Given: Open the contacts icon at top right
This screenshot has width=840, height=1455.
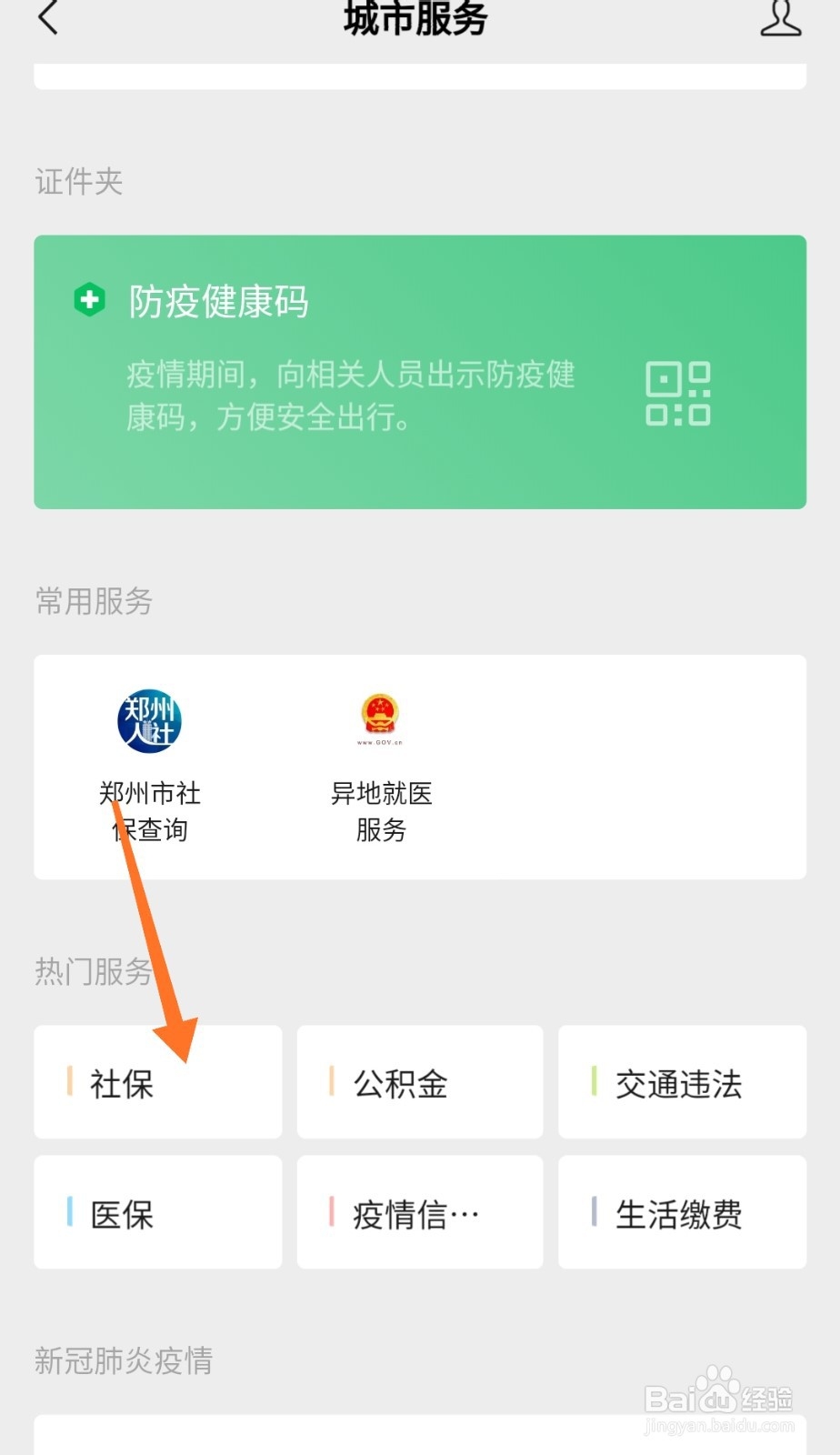Looking at the screenshot, I should pos(780,20).
